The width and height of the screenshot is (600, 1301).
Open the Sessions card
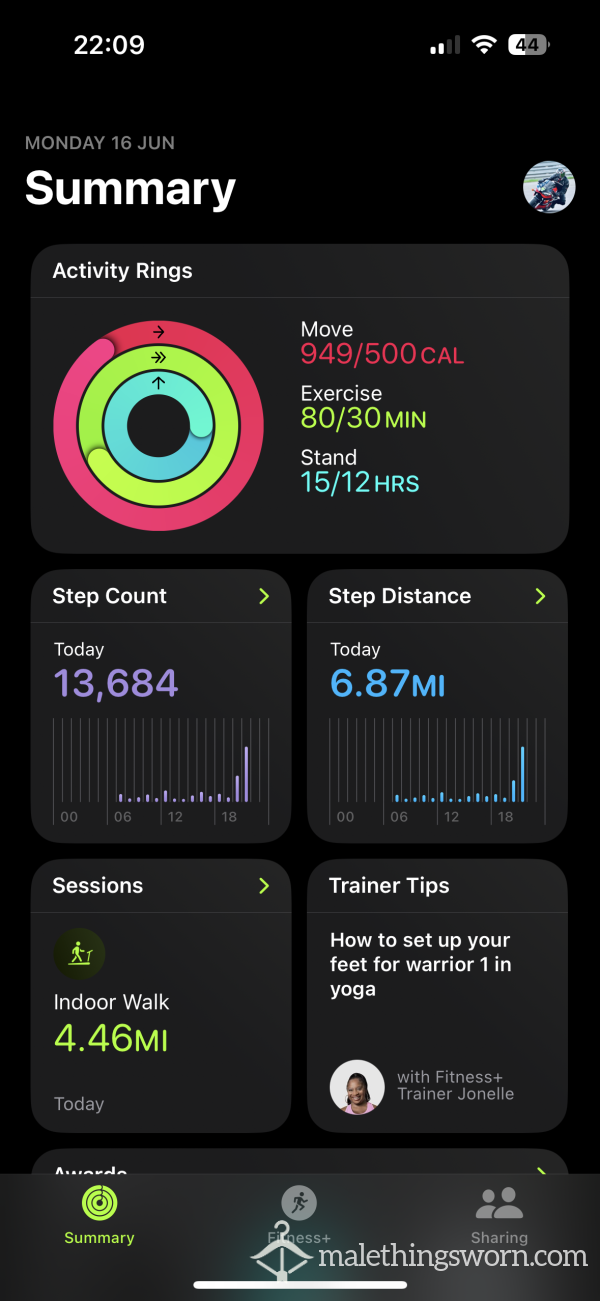[x=161, y=996]
